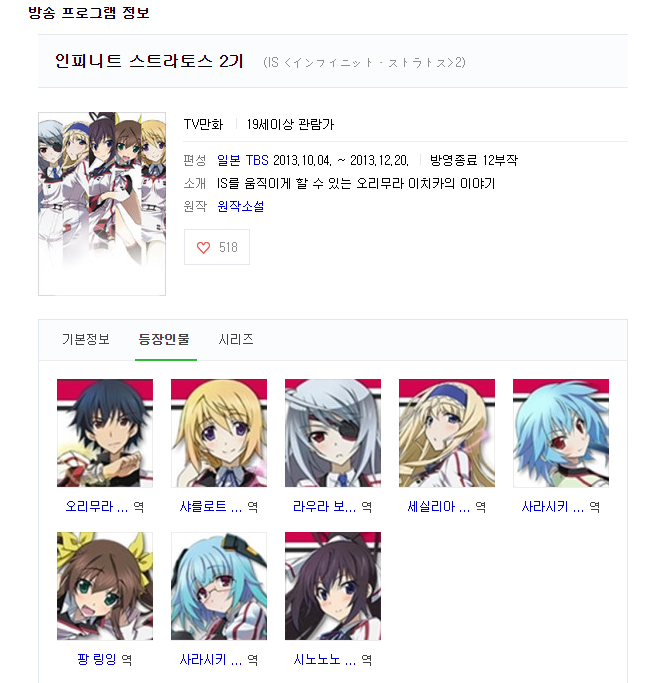The height and width of the screenshot is (683, 653).
Task: Like the program with the heart button
Action: click(216, 248)
